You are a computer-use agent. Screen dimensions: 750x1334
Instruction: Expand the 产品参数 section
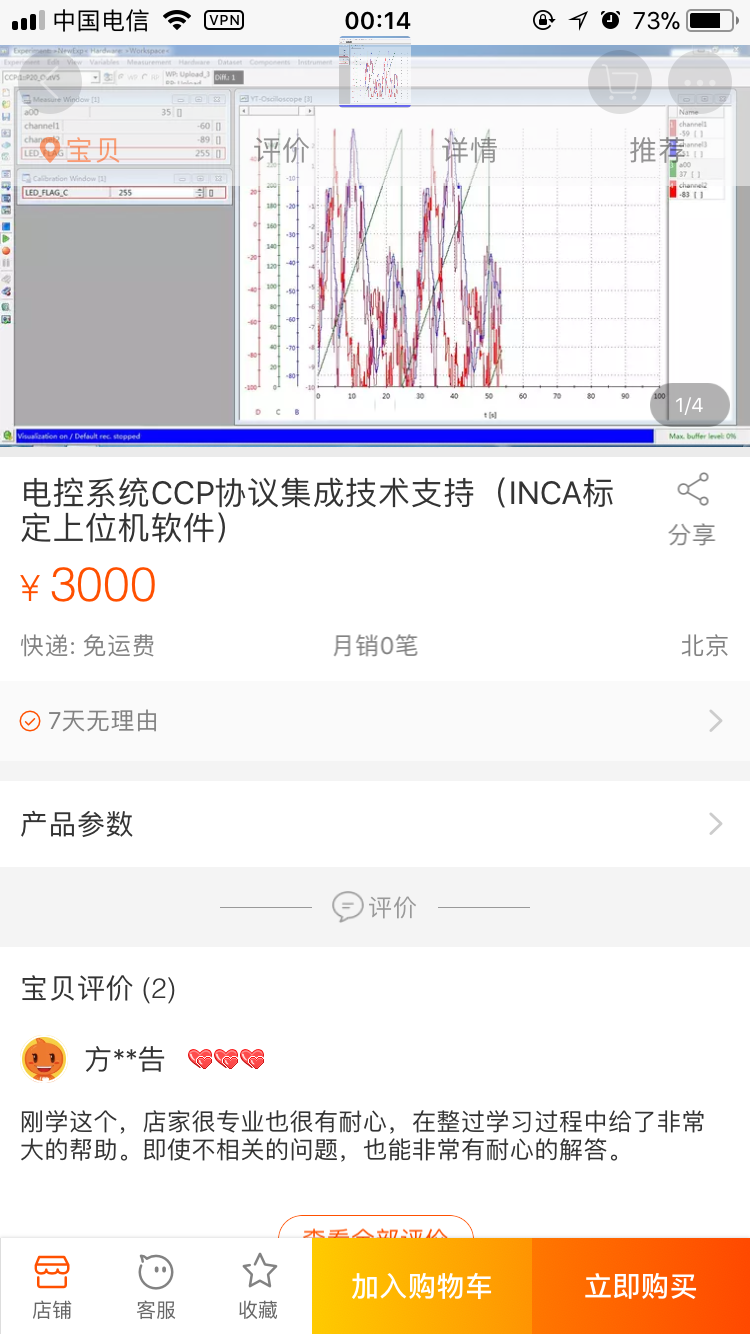[375, 824]
